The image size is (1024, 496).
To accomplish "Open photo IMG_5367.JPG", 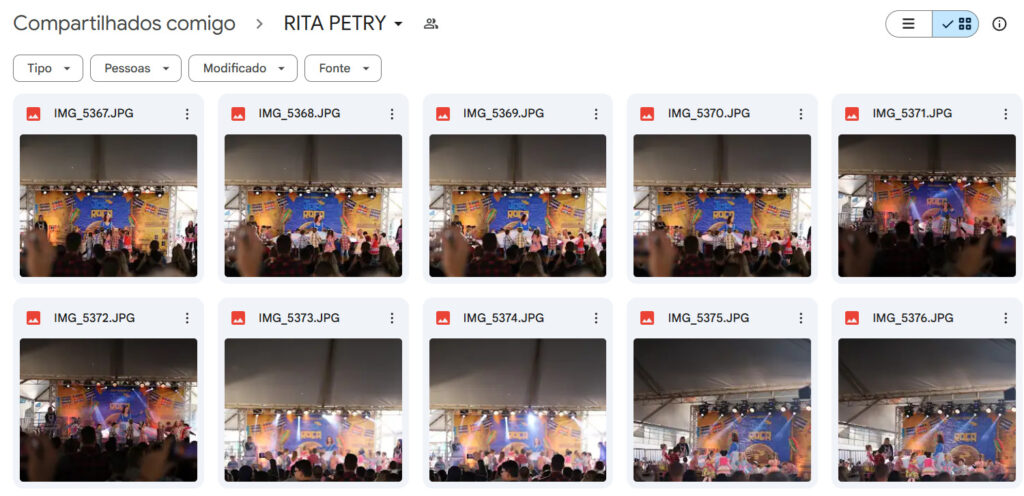I will pyautogui.click(x=108, y=205).
